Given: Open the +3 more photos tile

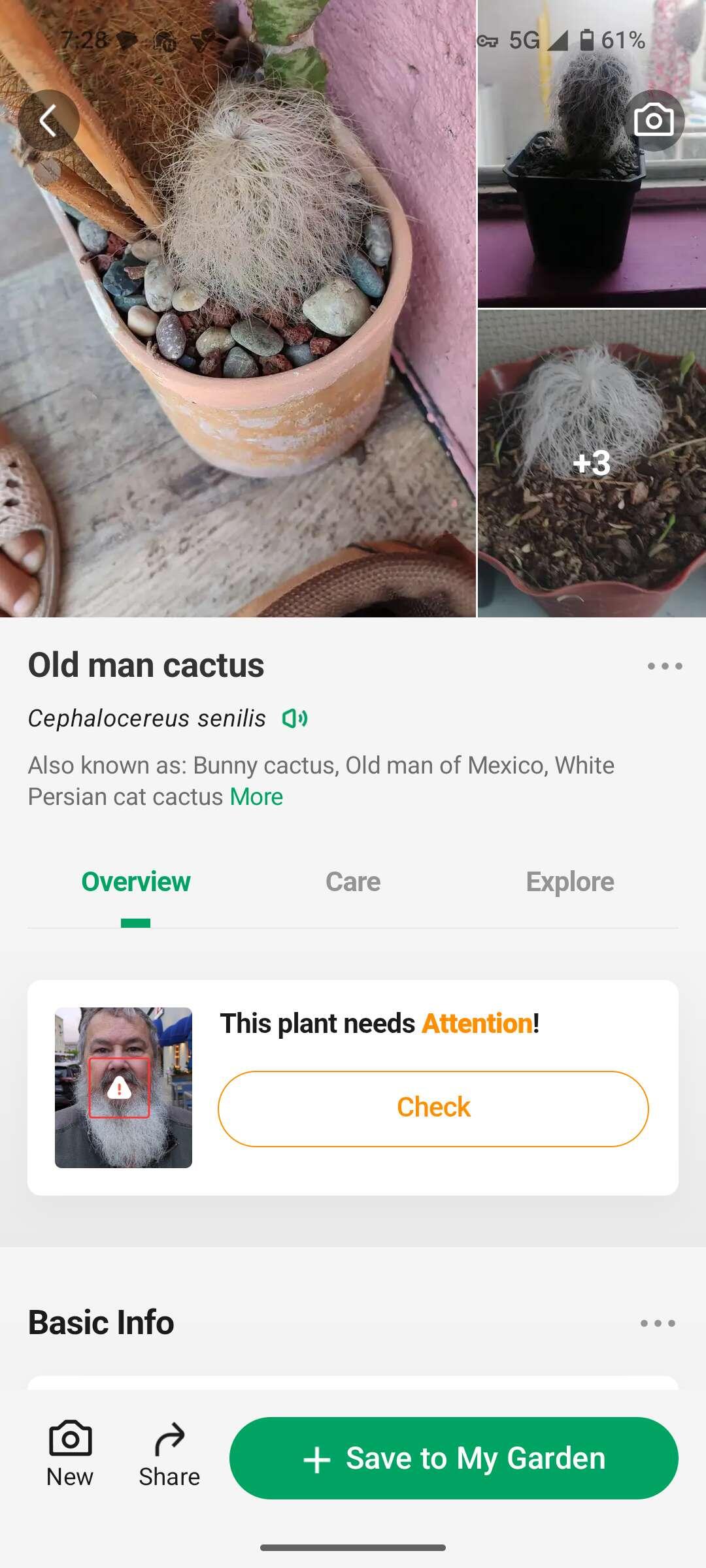Looking at the screenshot, I should [592, 463].
